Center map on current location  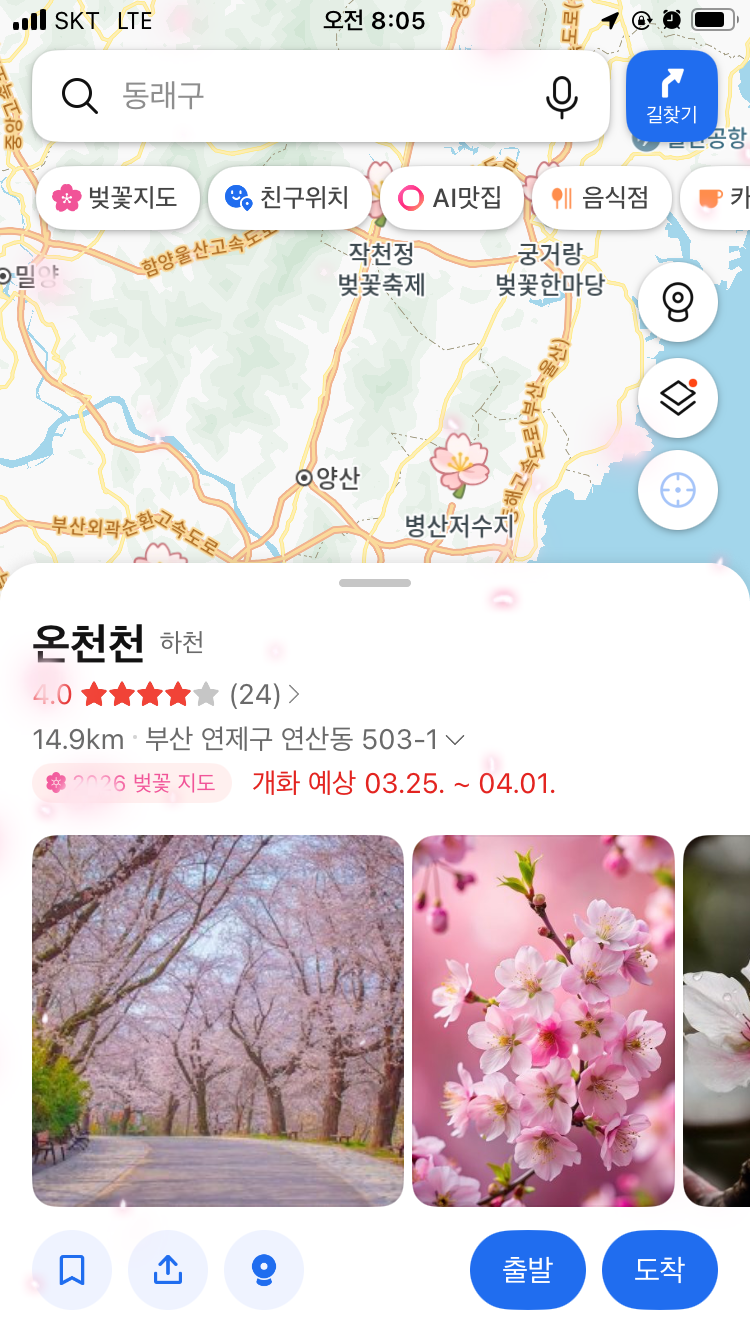point(678,491)
